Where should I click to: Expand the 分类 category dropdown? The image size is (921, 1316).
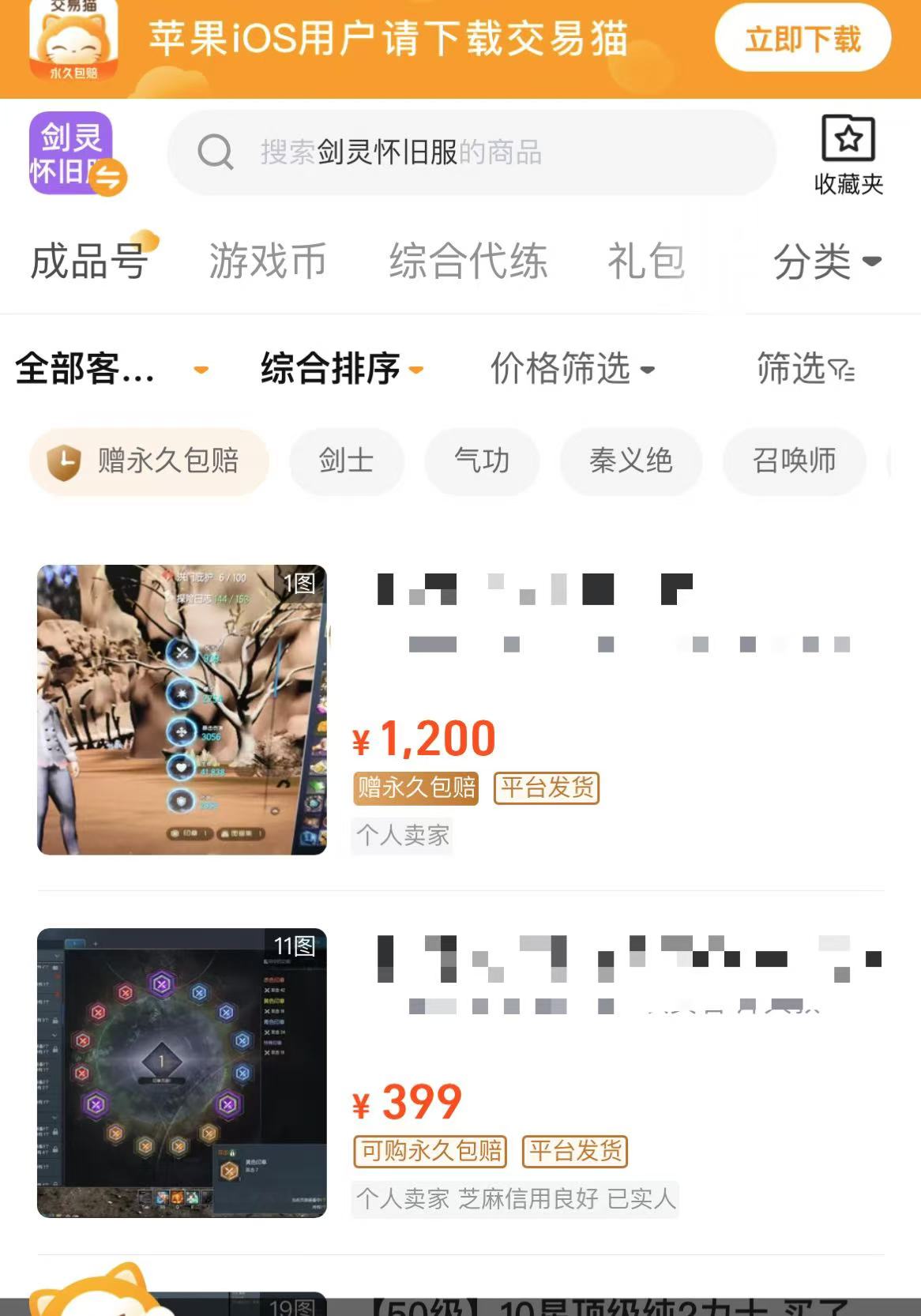click(x=826, y=261)
